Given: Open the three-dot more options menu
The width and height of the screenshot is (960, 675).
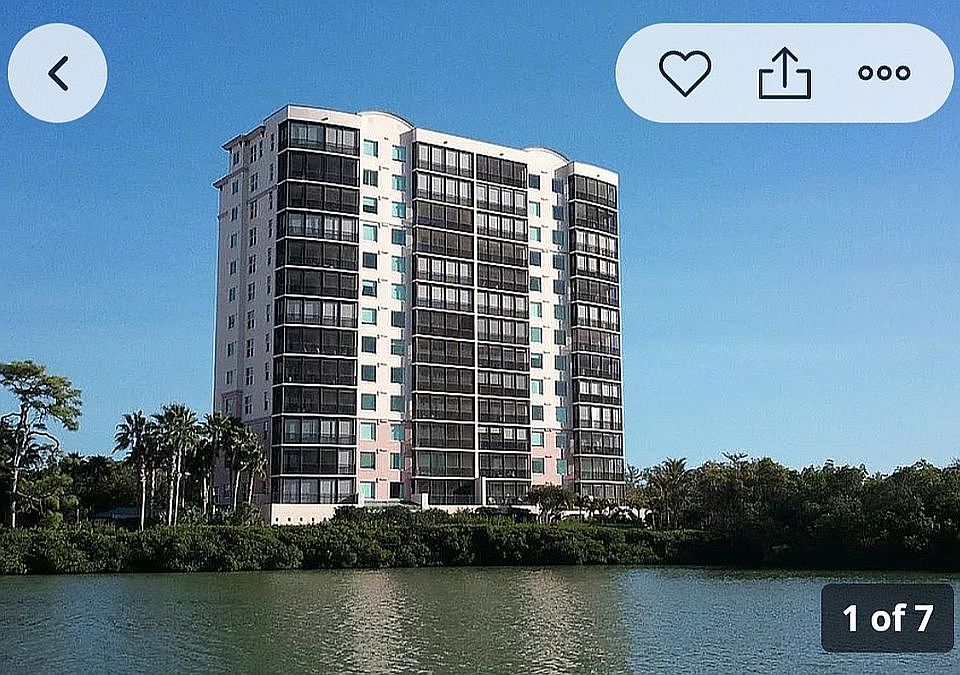Looking at the screenshot, I should pyautogui.click(x=884, y=73).
